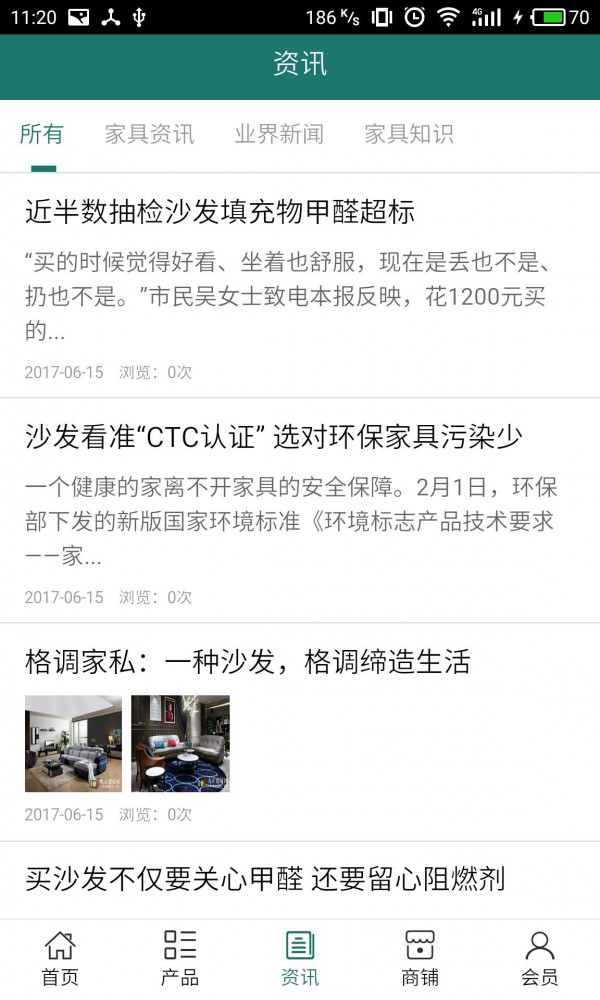
Task: Open the 格调家私 sofa article
Action: (x=248, y=662)
